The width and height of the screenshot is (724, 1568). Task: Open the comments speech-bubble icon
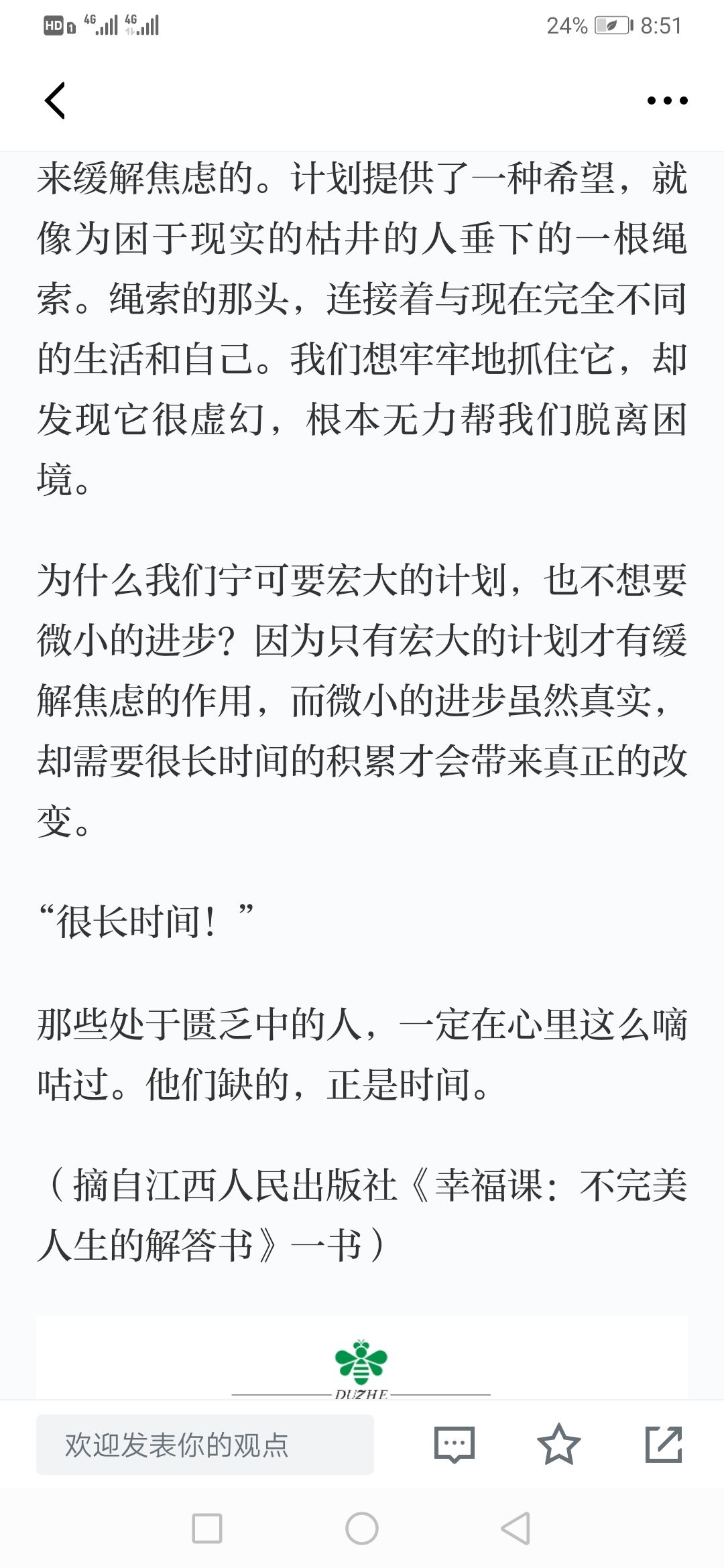coord(455,1445)
